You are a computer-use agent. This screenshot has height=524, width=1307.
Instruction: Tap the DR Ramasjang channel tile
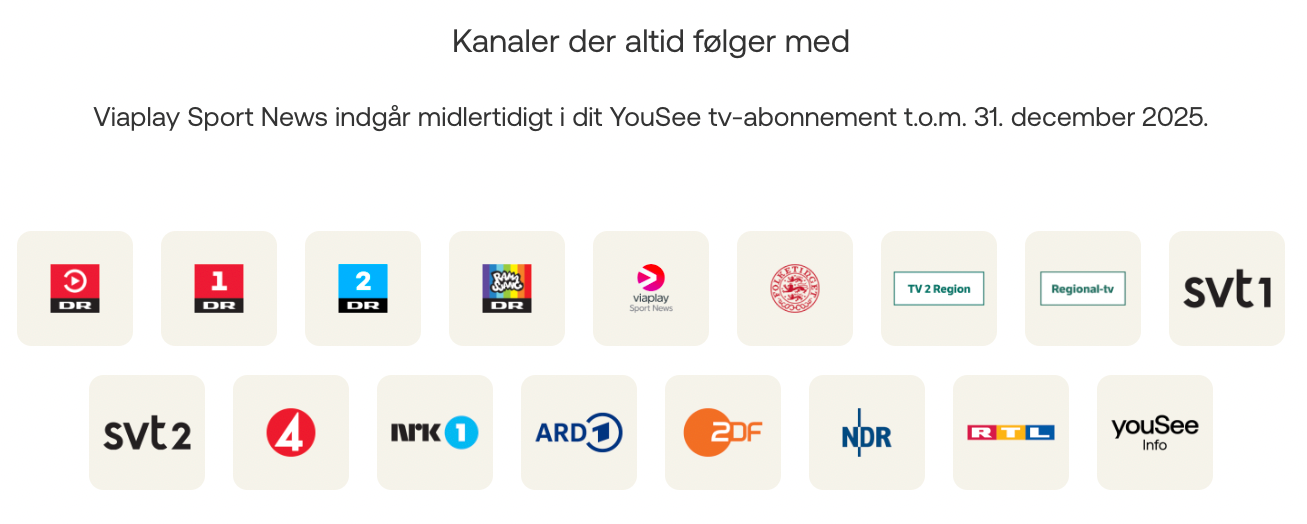click(x=507, y=289)
